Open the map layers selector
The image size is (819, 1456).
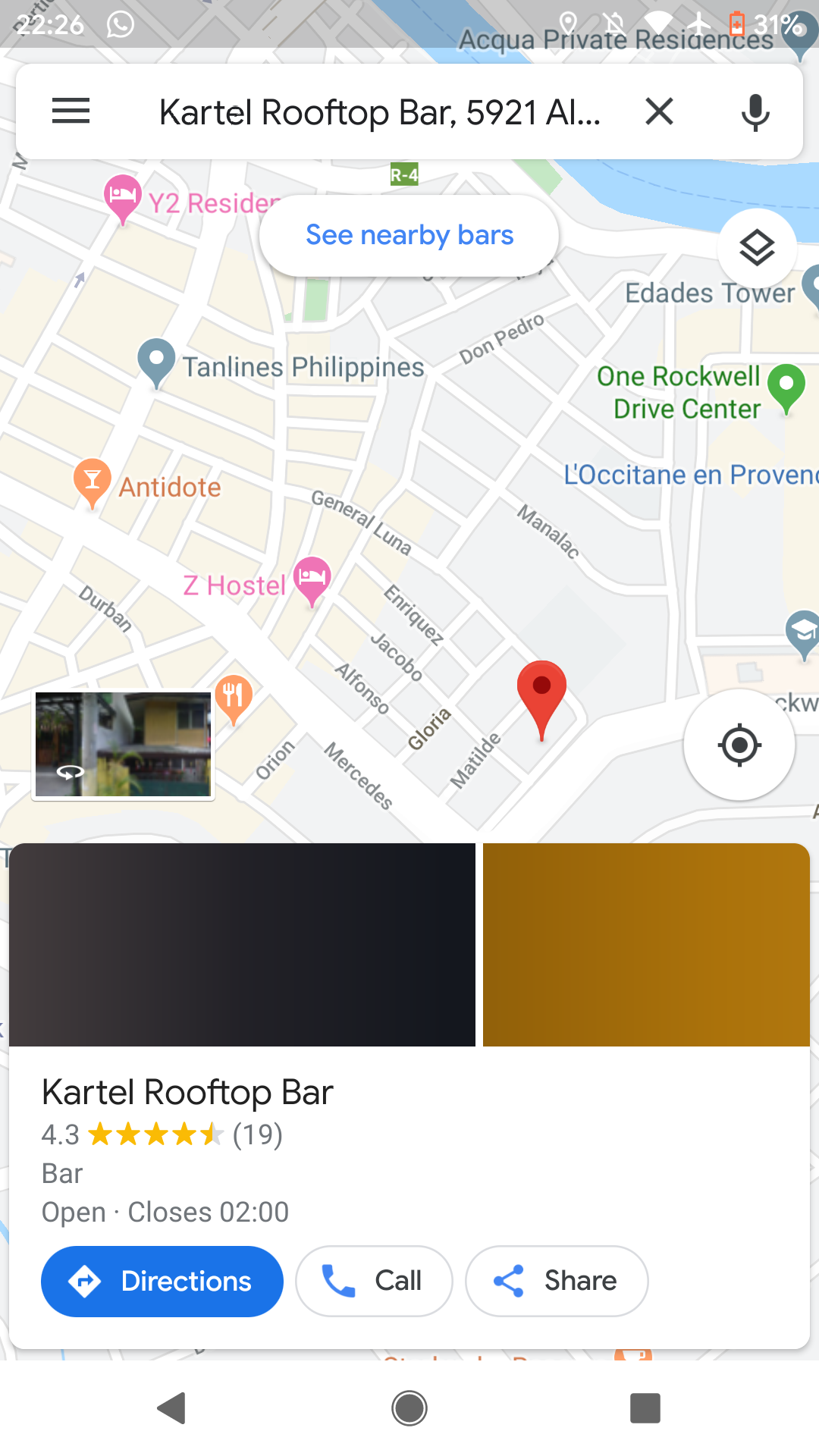click(x=756, y=248)
